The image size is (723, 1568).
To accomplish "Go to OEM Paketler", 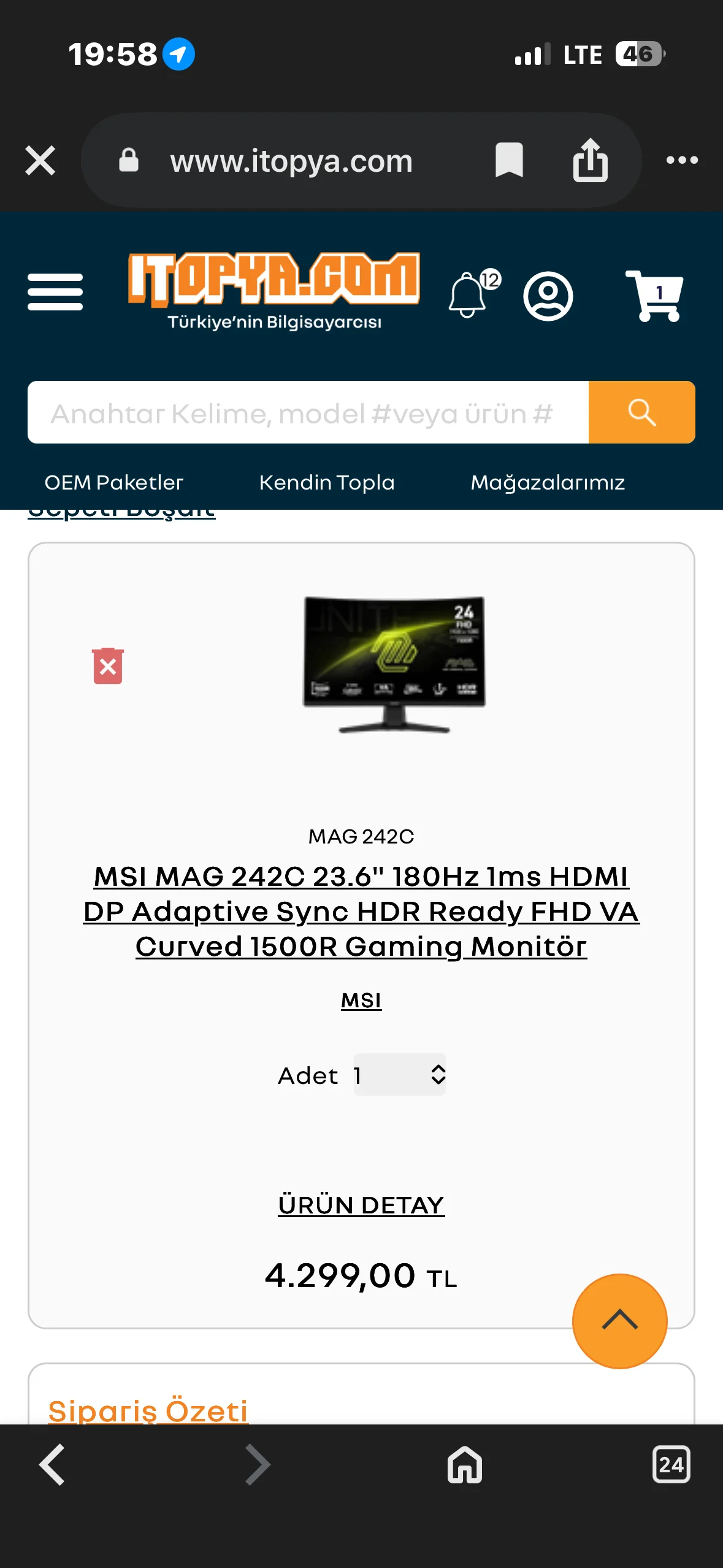I will 114,483.
